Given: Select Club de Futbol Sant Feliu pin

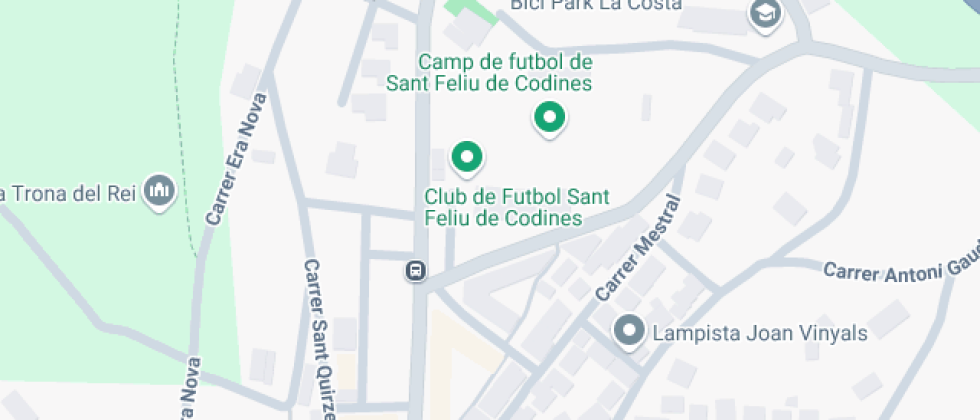Looking at the screenshot, I should [466, 156].
